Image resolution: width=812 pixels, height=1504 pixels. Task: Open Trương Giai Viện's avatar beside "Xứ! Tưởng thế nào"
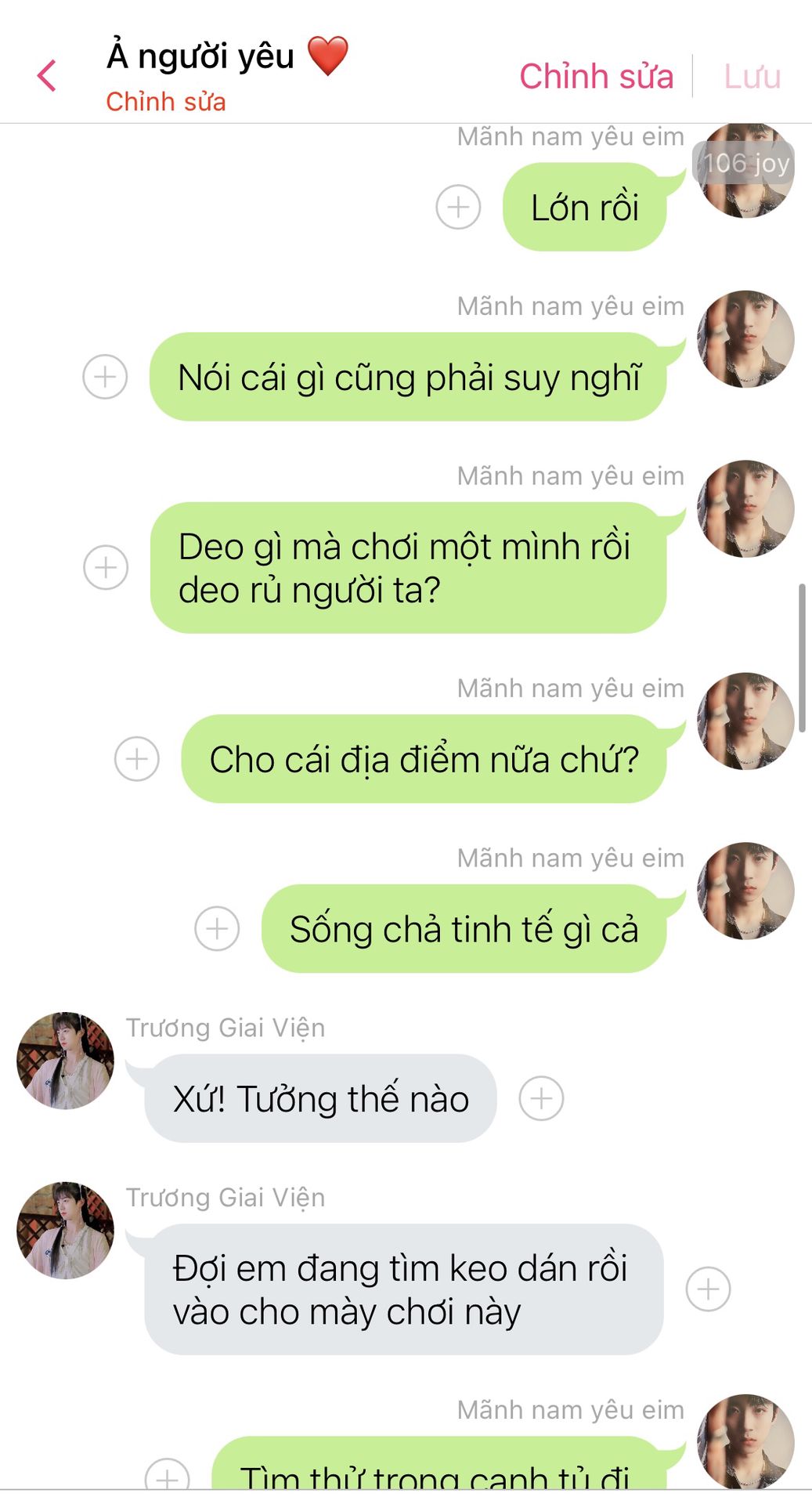[x=65, y=1061]
